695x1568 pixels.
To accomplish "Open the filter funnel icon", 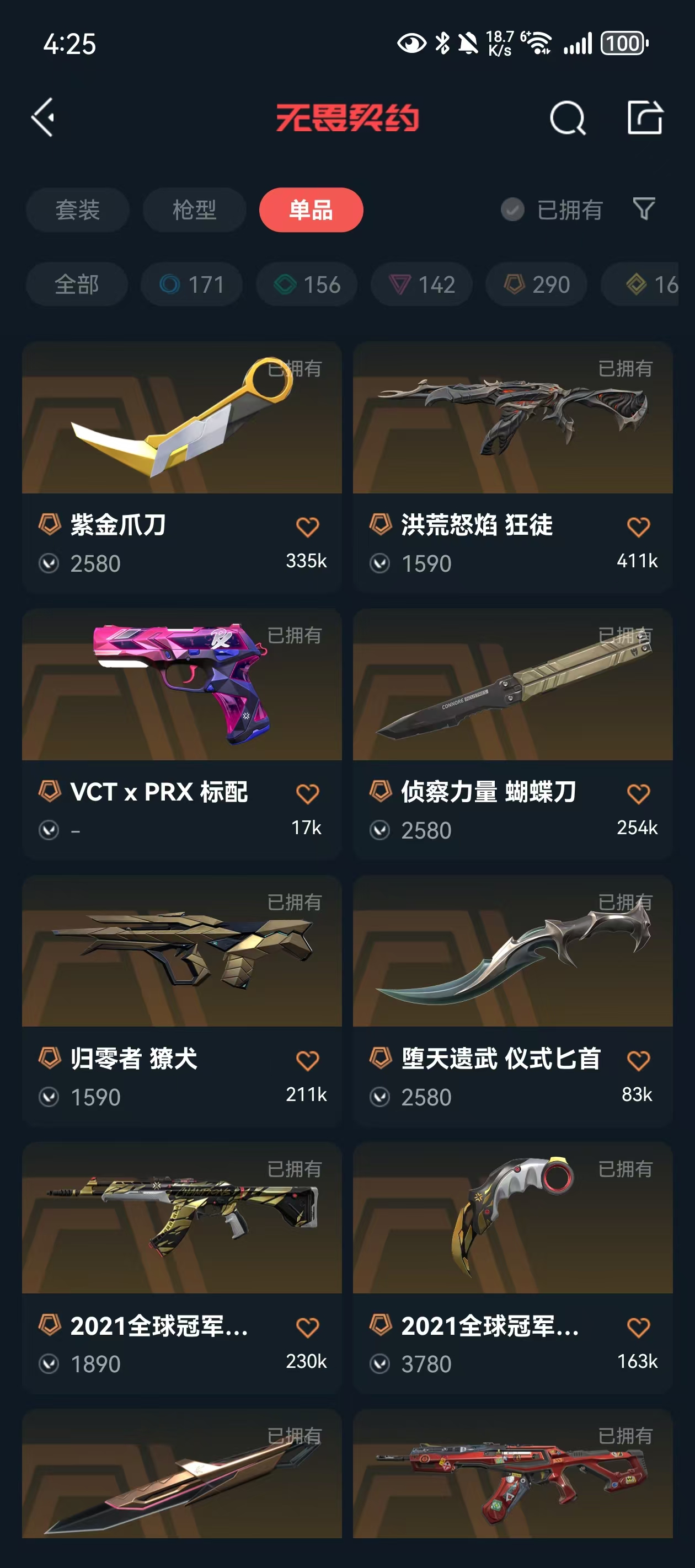I will pos(643,210).
